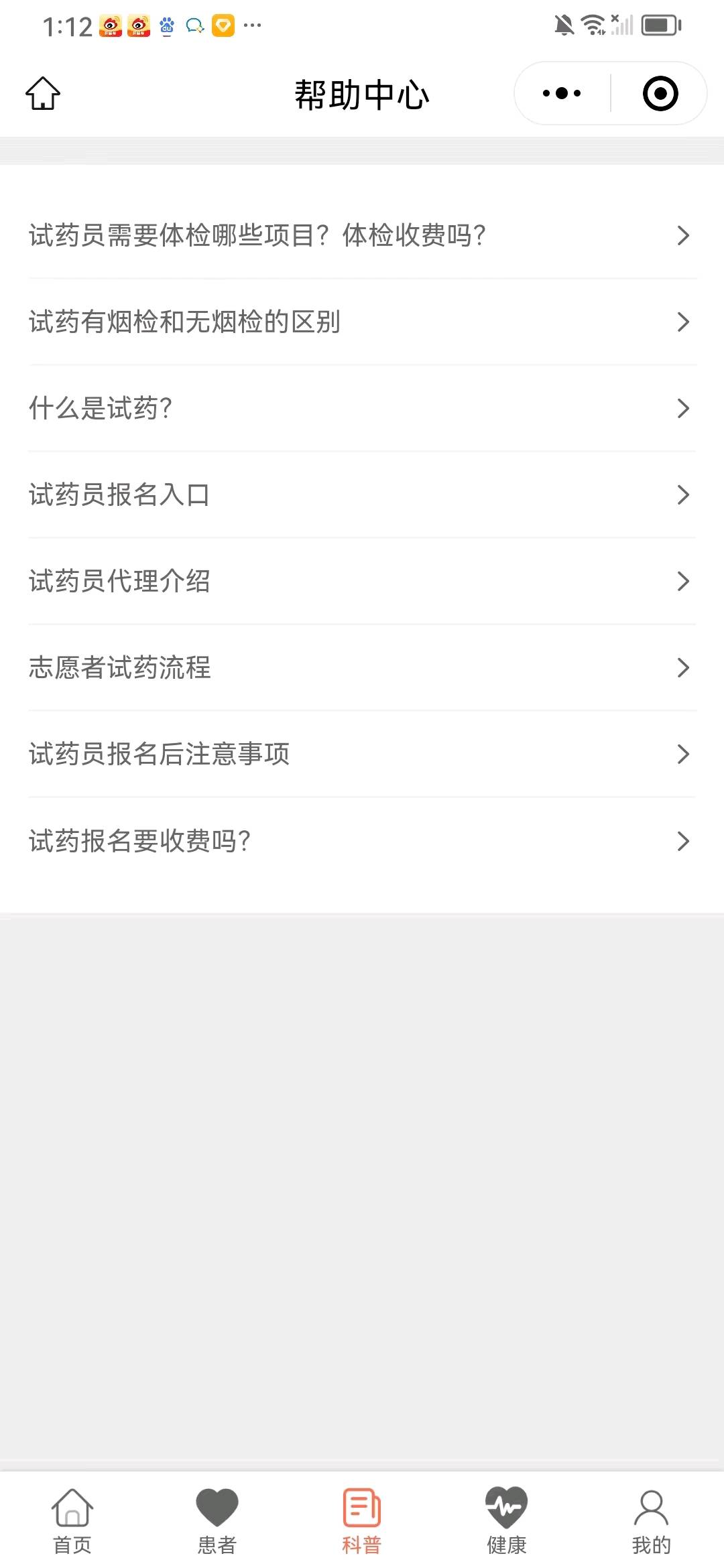Open 试药员代理介绍 row
The image size is (724, 1568).
coord(362,582)
